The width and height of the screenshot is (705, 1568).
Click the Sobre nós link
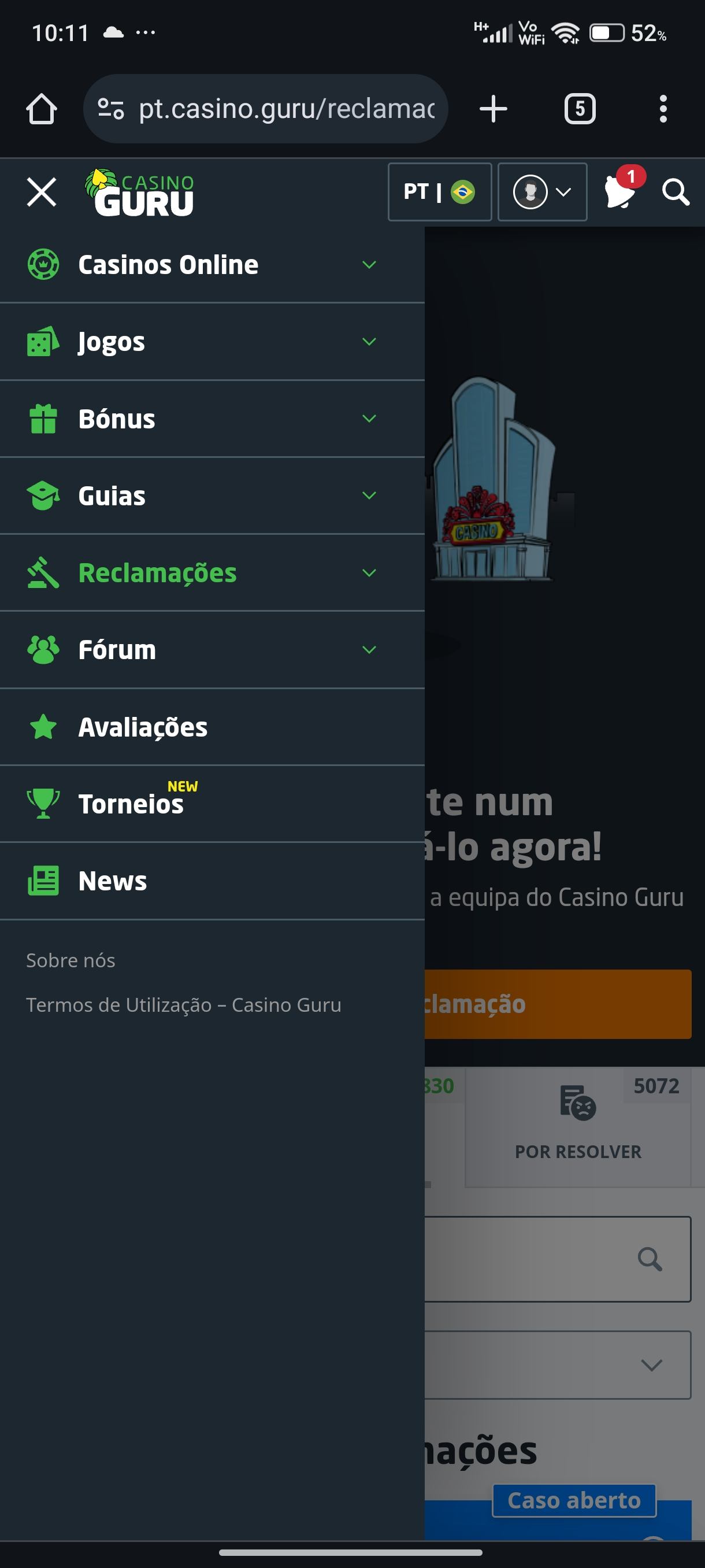pos(70,960)
